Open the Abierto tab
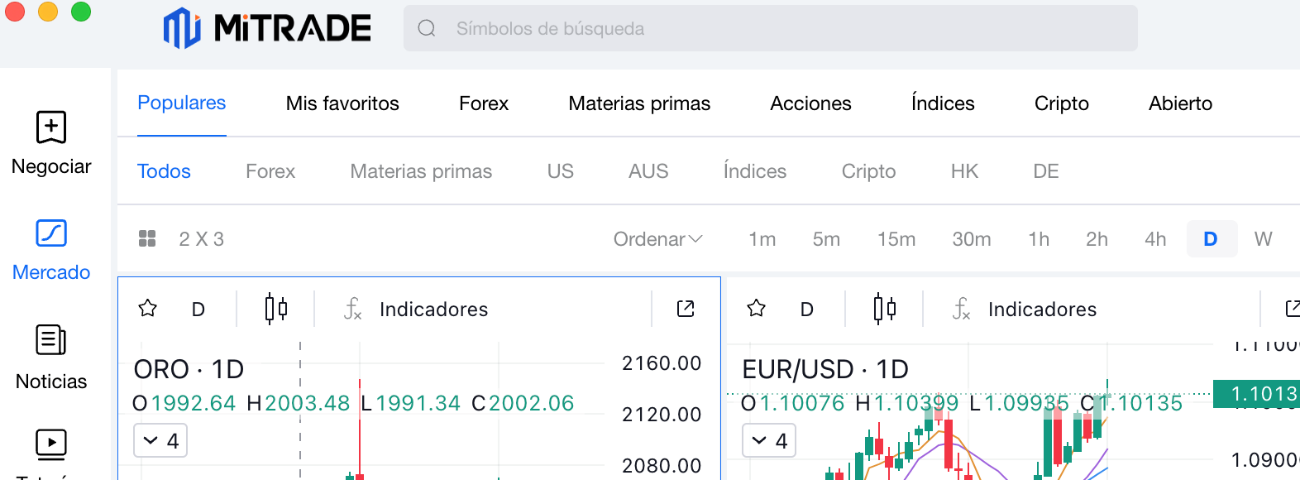The image size is (1300, 480). point(1180,103)
